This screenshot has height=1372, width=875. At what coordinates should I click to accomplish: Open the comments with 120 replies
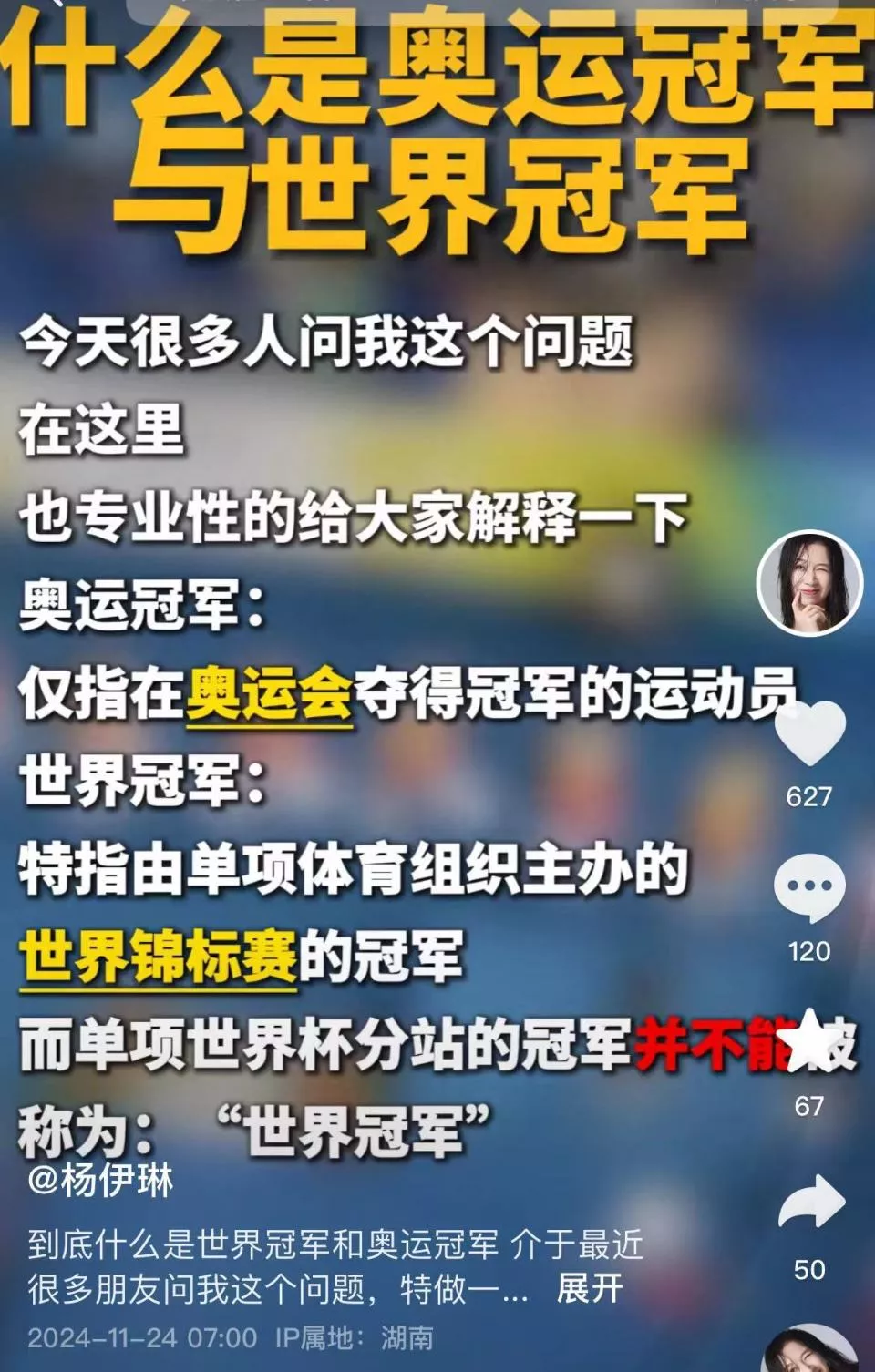coord(809,887)
